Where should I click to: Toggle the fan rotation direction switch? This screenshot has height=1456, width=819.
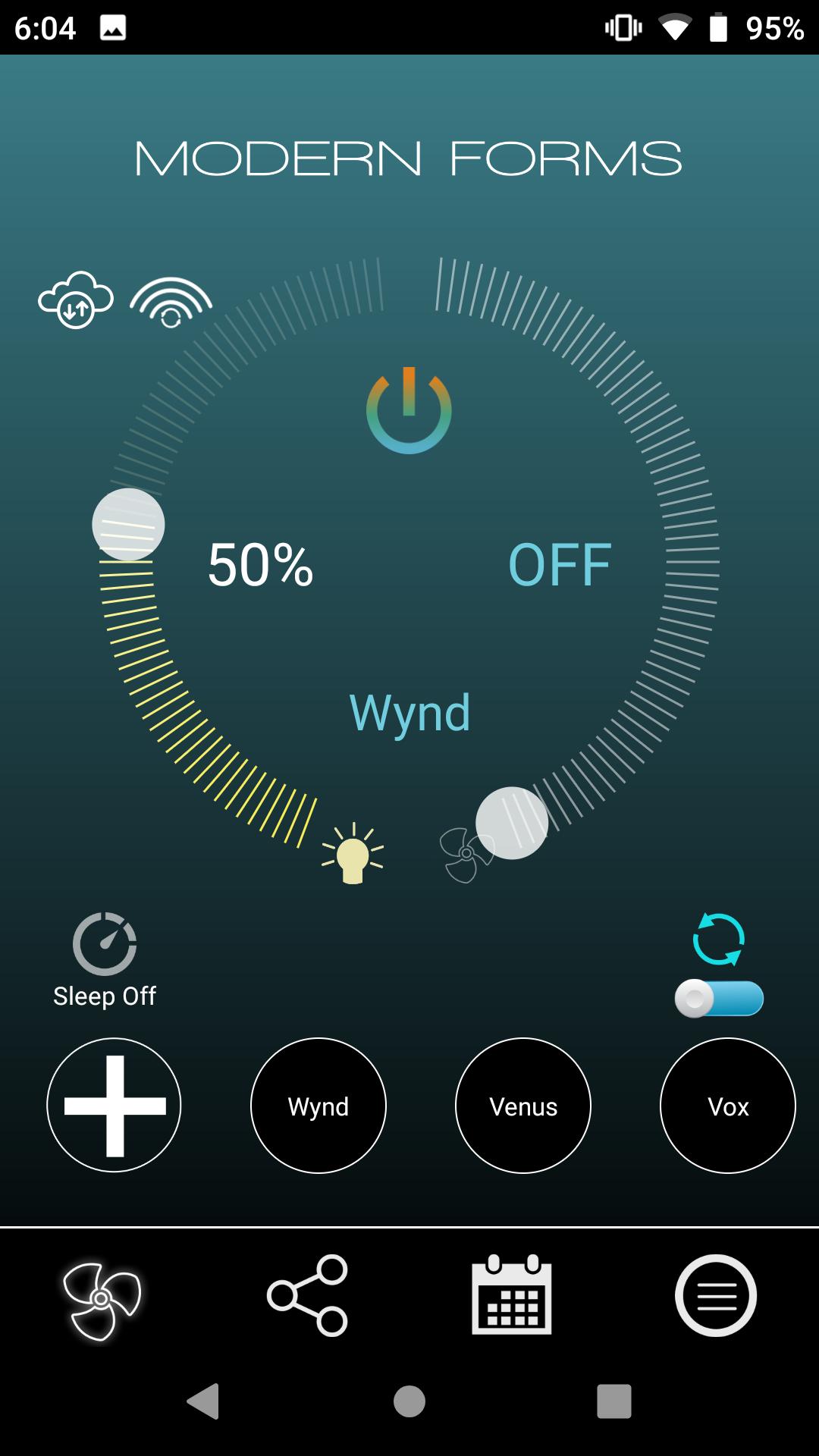[x=719, y=998]
